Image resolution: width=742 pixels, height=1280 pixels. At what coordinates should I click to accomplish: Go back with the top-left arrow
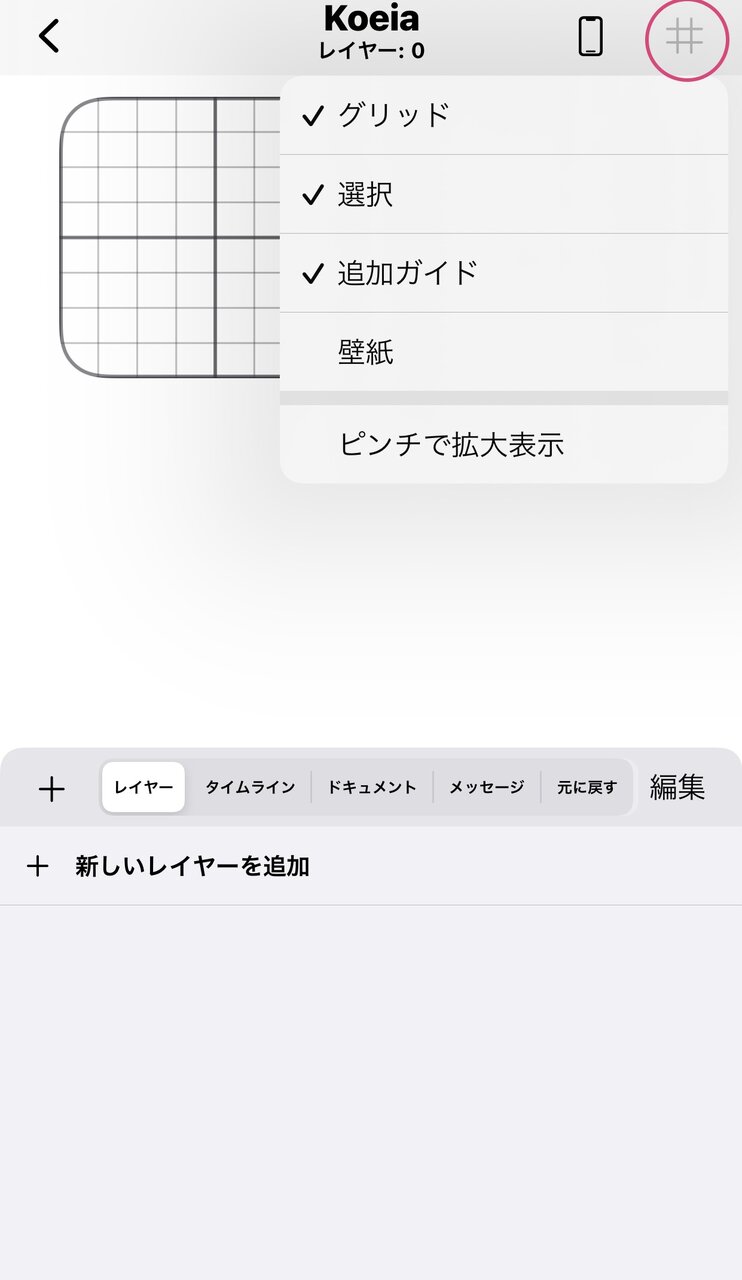[49, 36]
